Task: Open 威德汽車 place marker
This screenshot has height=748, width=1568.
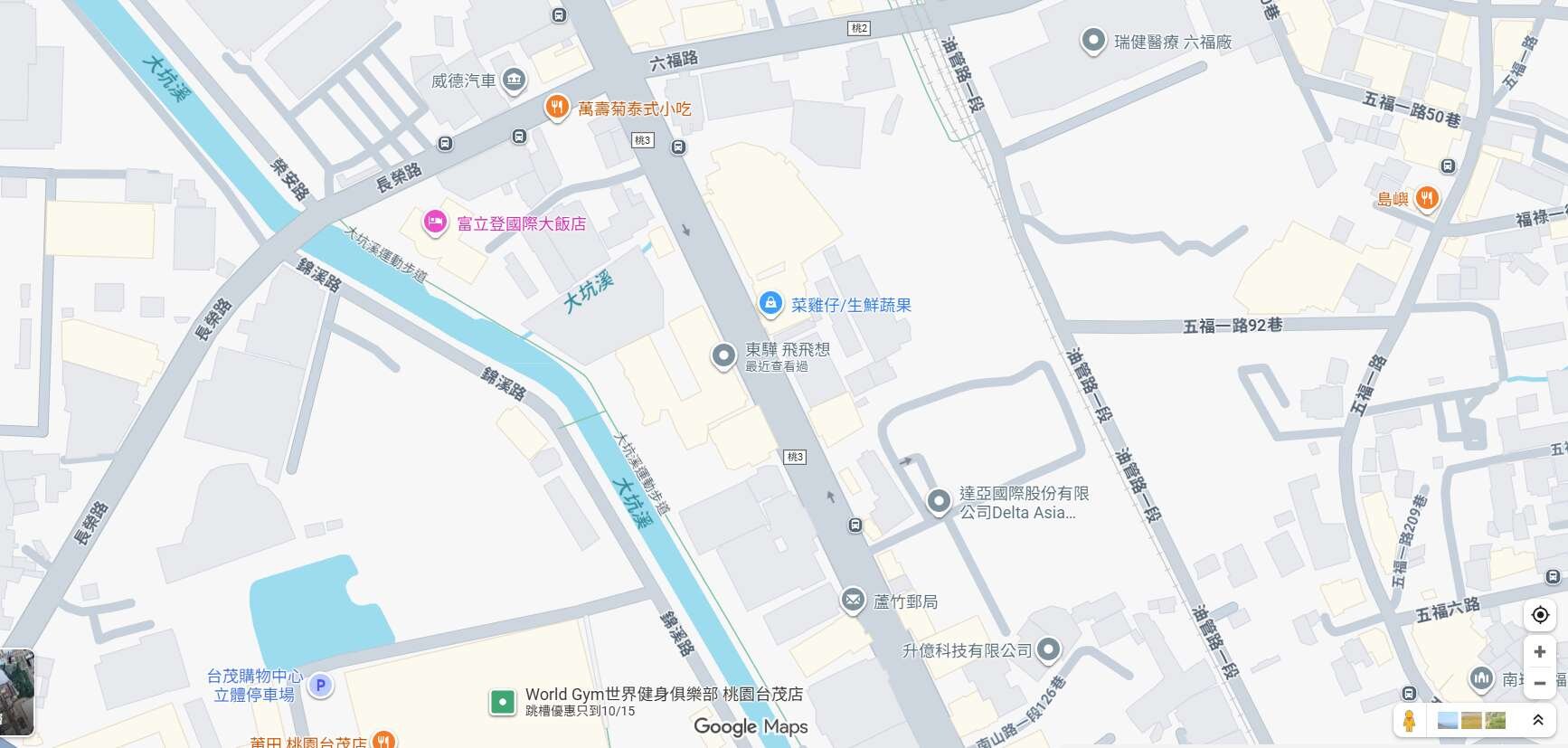Action: click(x=514, y=80)
